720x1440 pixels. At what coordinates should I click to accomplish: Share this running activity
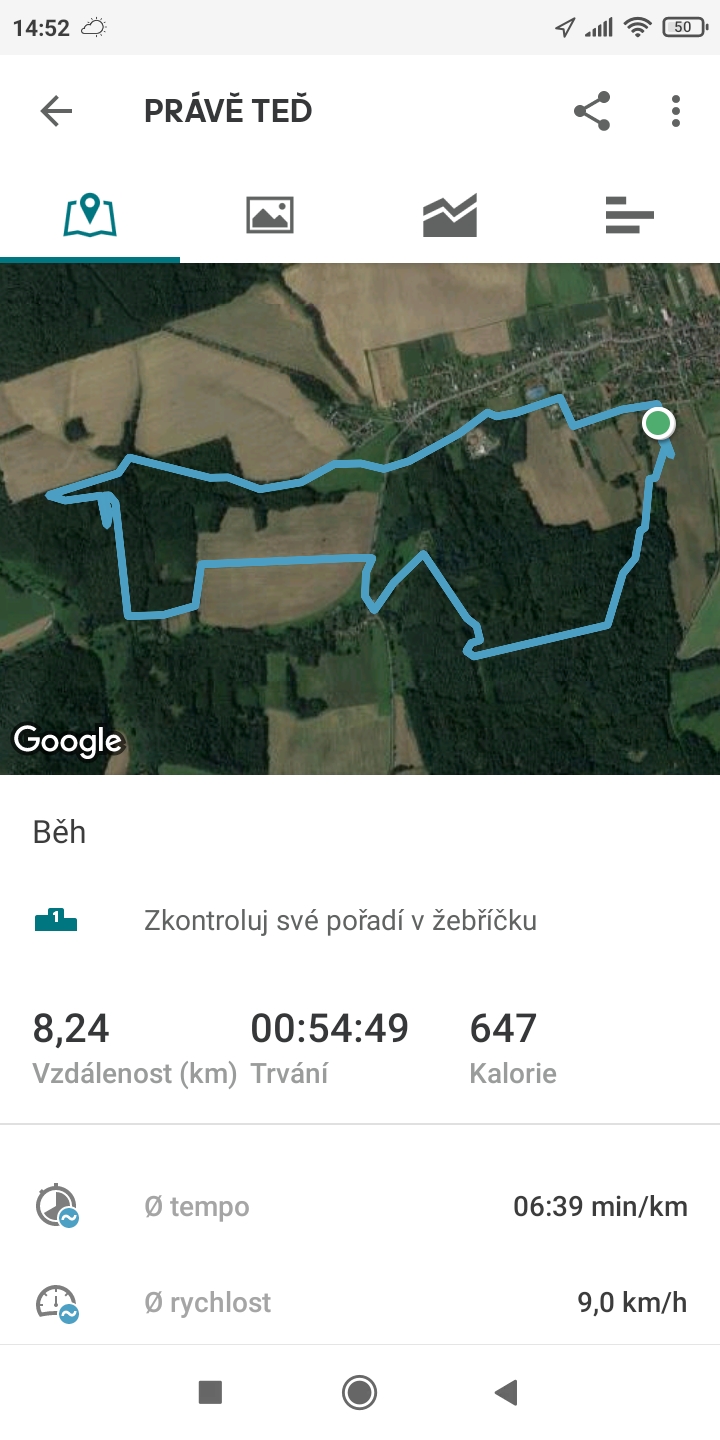(x=592, y=111)
